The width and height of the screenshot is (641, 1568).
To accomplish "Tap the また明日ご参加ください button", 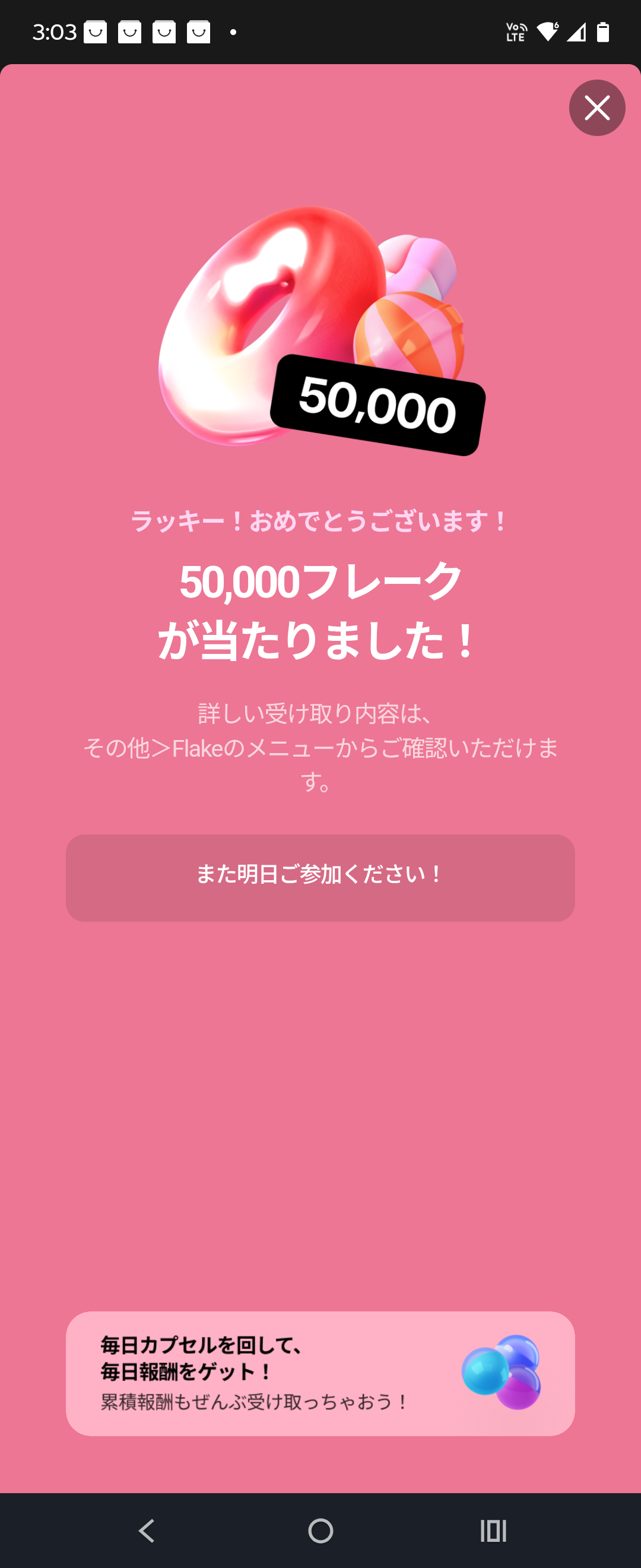I will [320, 877].
